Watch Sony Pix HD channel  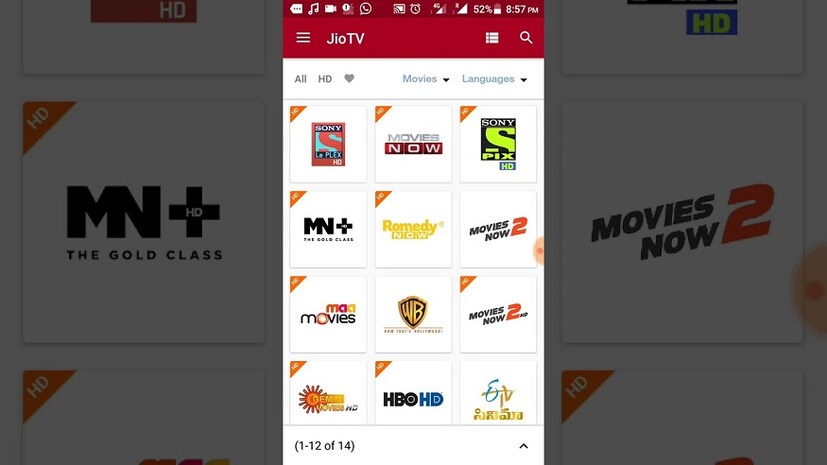498,144
